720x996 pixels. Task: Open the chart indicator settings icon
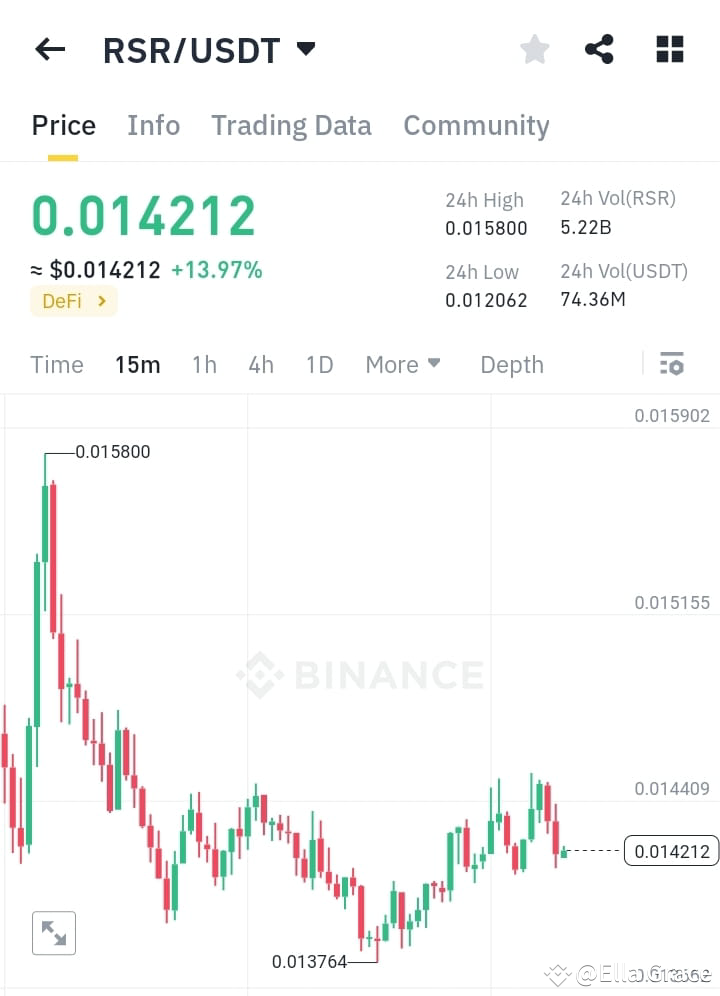pos(671,363)
